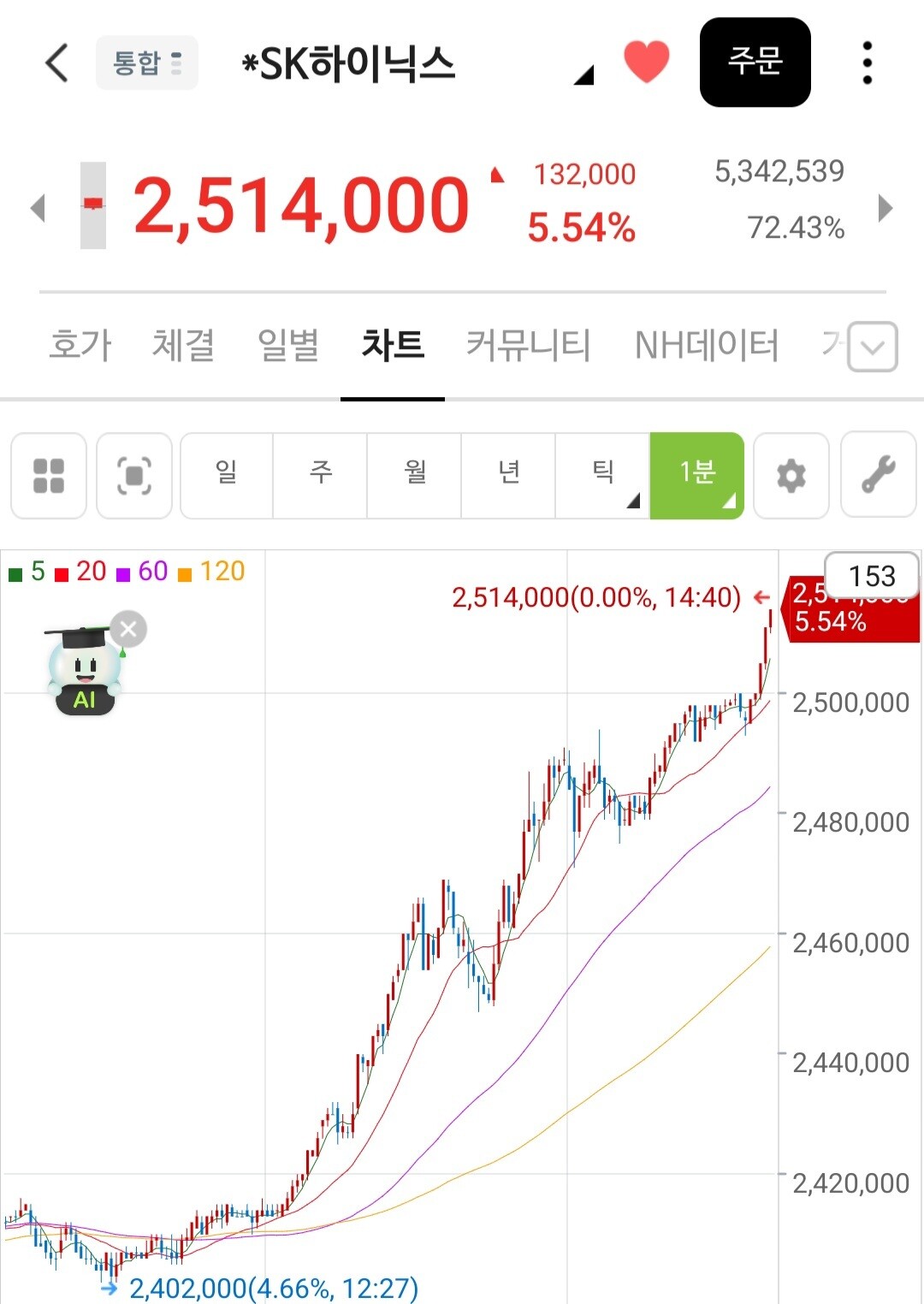Open the wrench chart tools button
Screen dimensions: 924x1304
tap(879, 476)
